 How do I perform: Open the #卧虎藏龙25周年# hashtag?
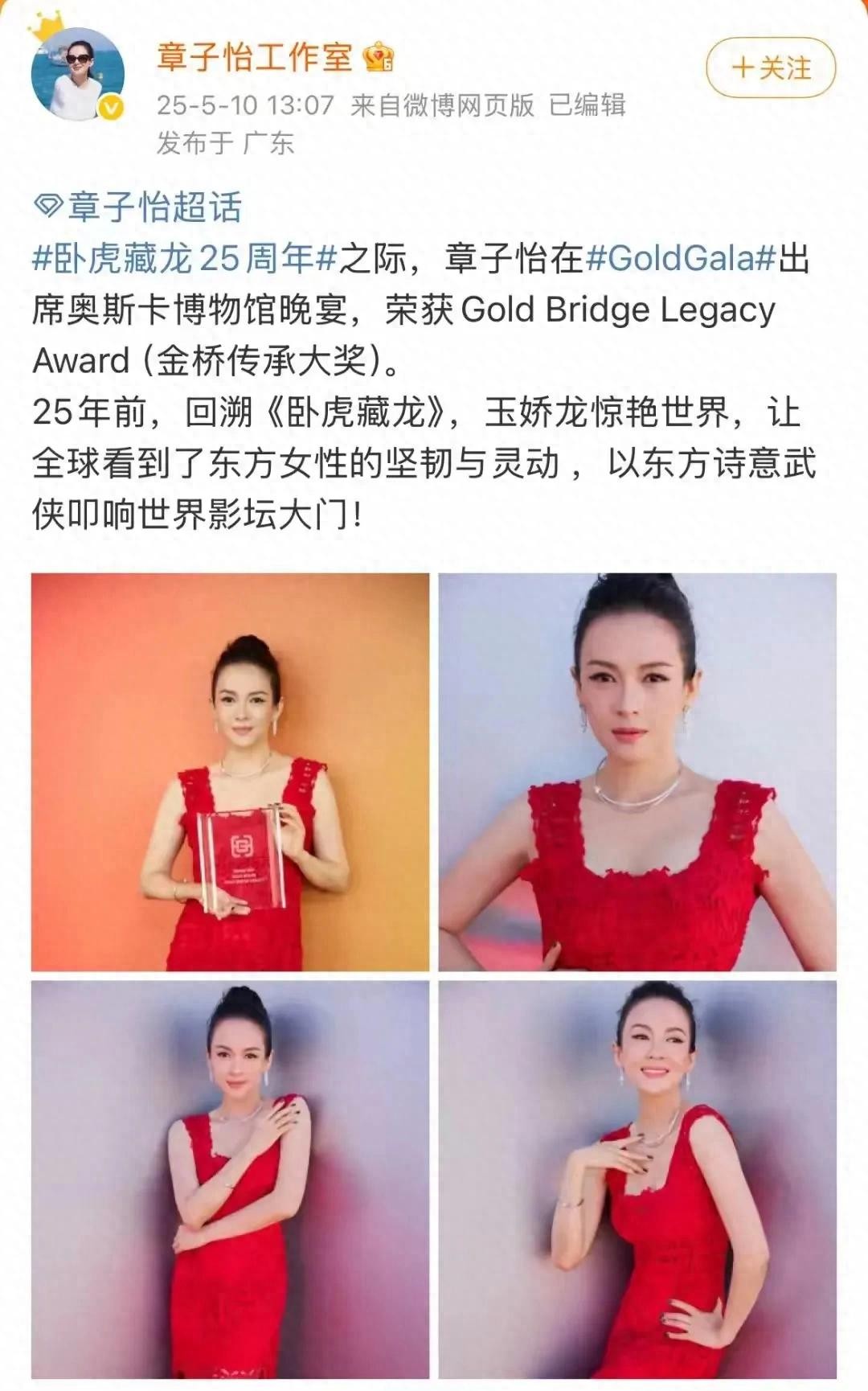tap(183, 259)
